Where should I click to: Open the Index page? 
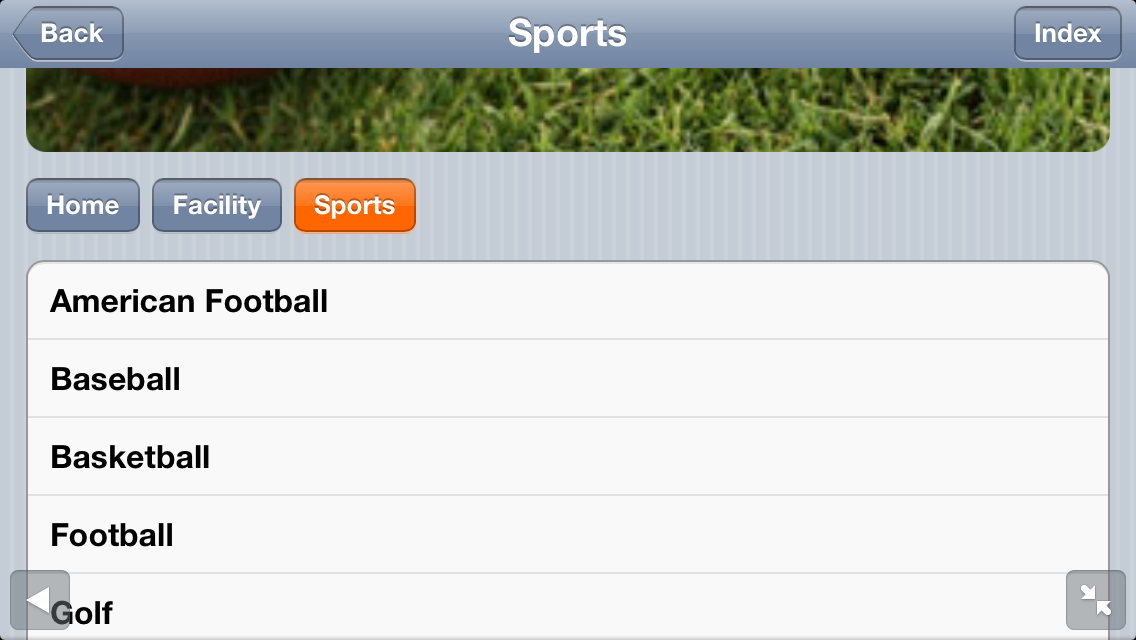click(x=1067, y=34)
